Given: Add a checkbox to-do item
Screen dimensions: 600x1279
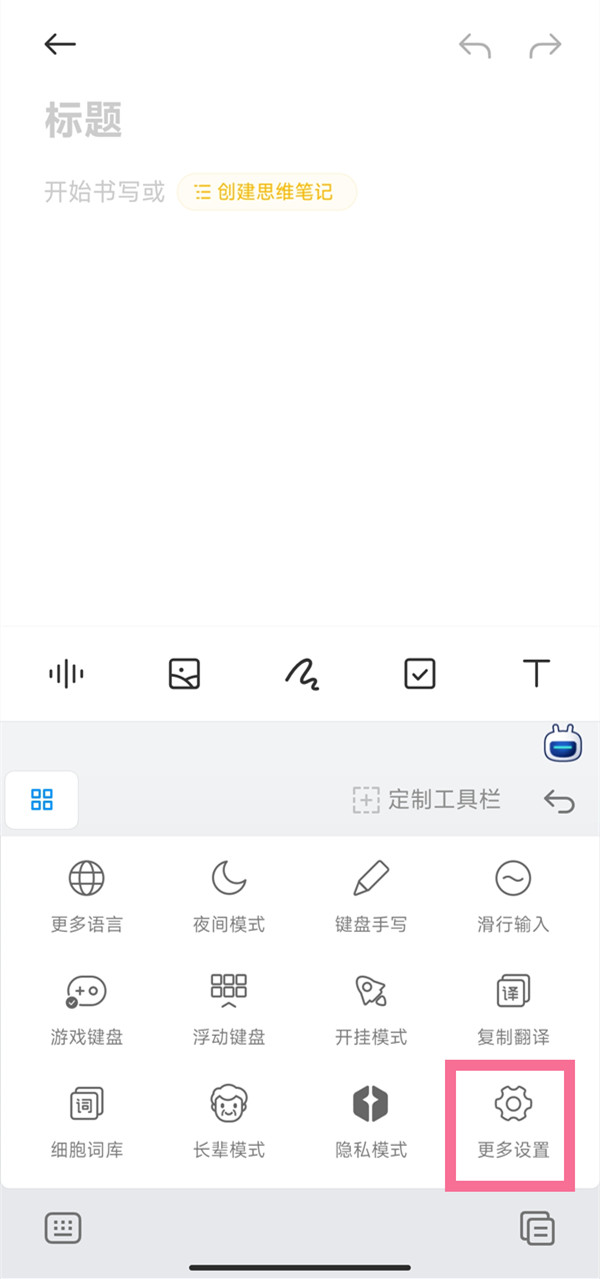Looking at the screenshot, I should click(419, 674).
